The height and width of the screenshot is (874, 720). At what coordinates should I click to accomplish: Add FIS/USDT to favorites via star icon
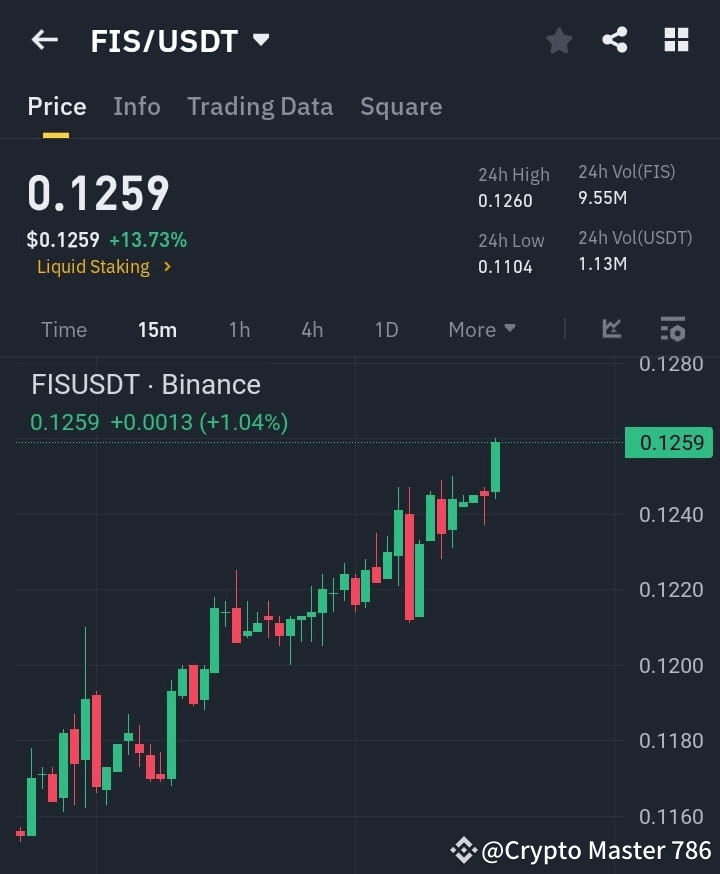(558, 40)
